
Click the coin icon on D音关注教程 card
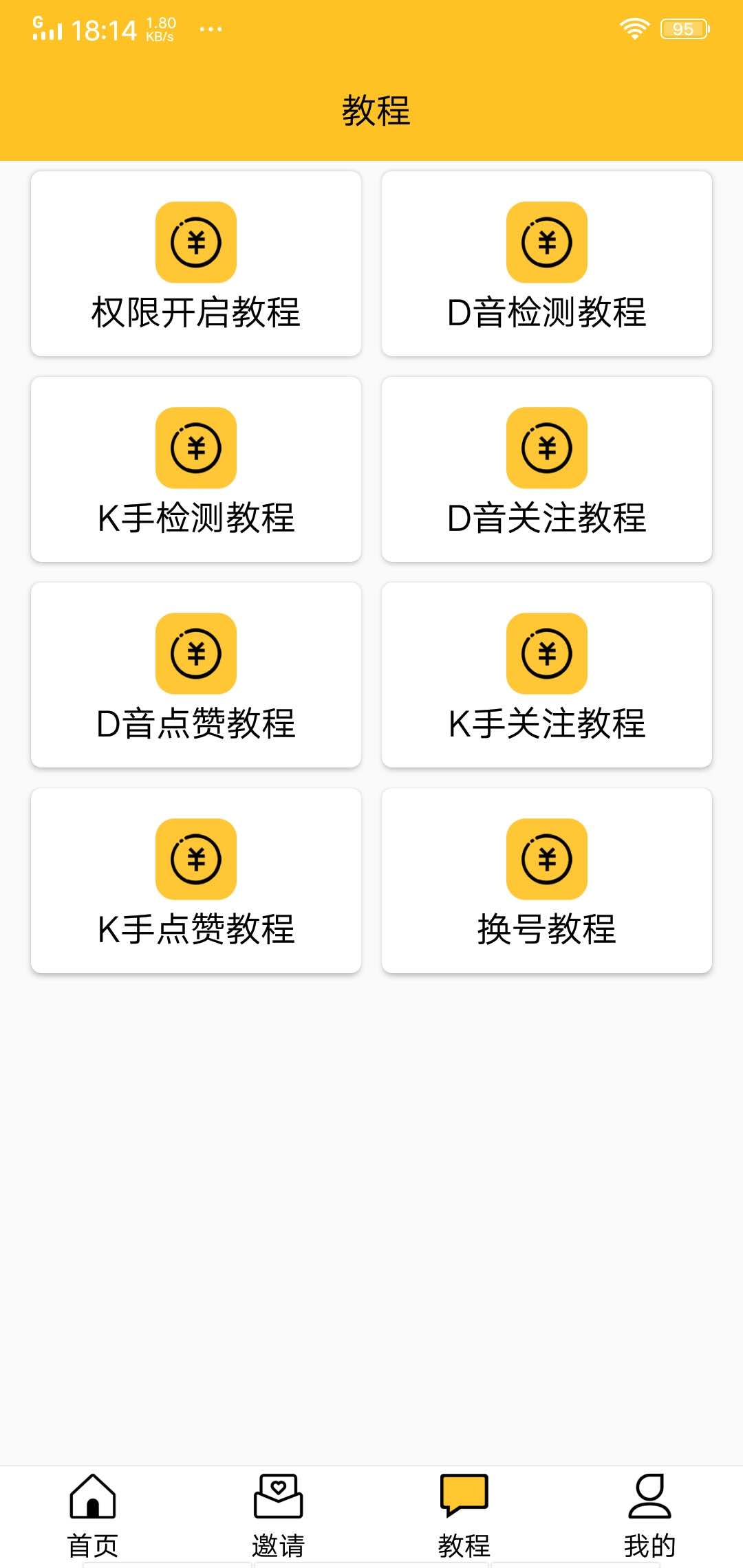[546, 447]
